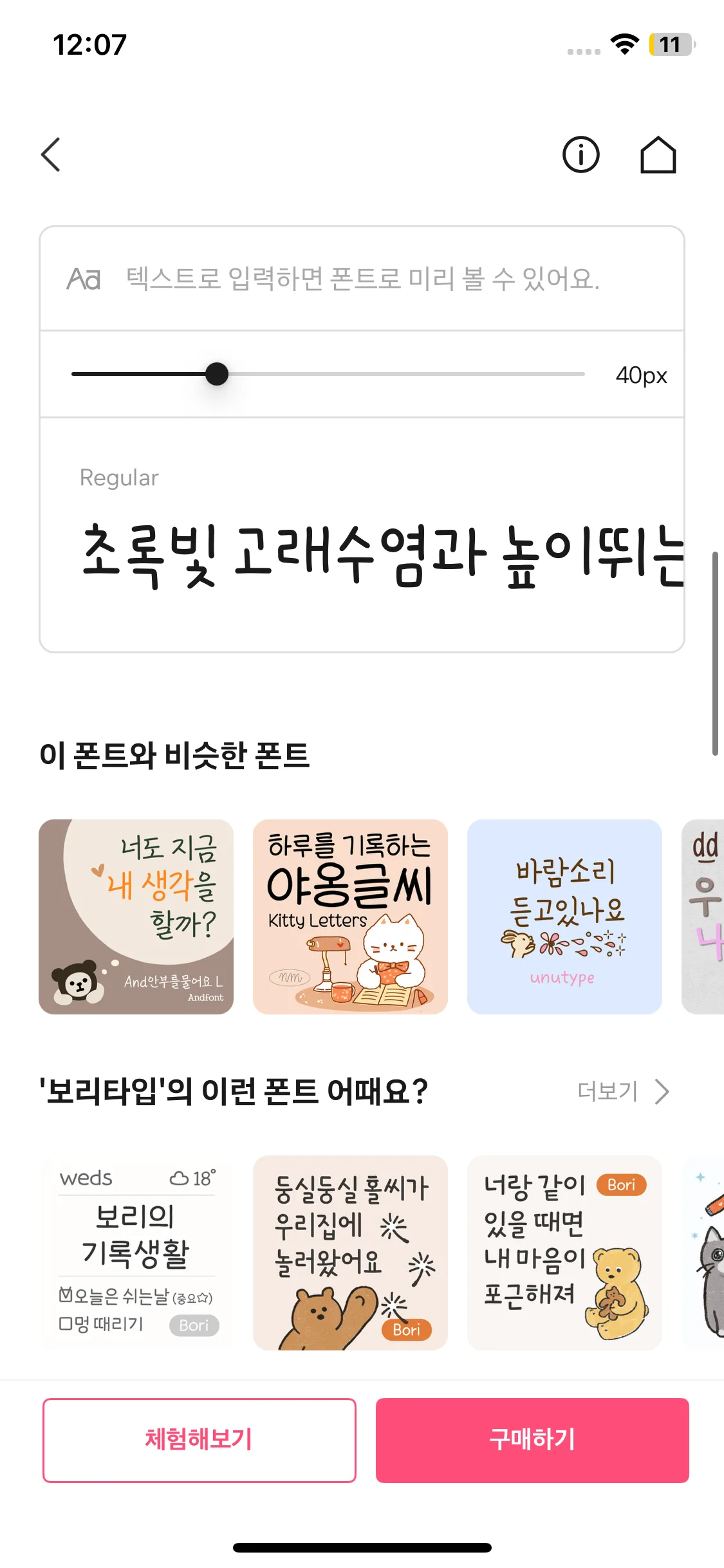Open the 보리의 기록생활 font card
The width and height of the screenshot is (724, 1568).
[136, 1253]
